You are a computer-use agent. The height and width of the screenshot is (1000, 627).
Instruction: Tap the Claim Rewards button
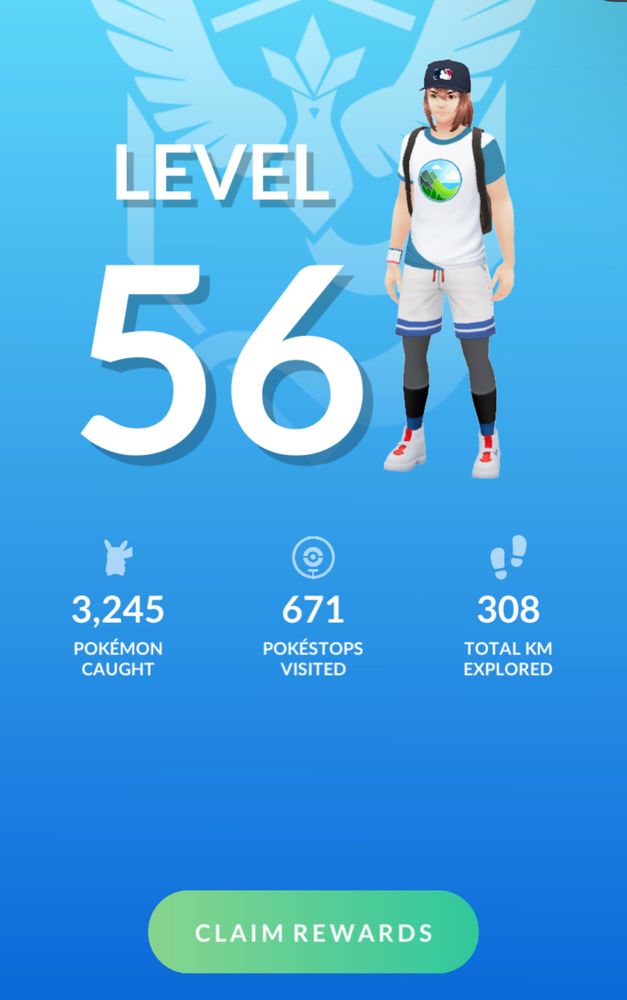coord(313,932)
